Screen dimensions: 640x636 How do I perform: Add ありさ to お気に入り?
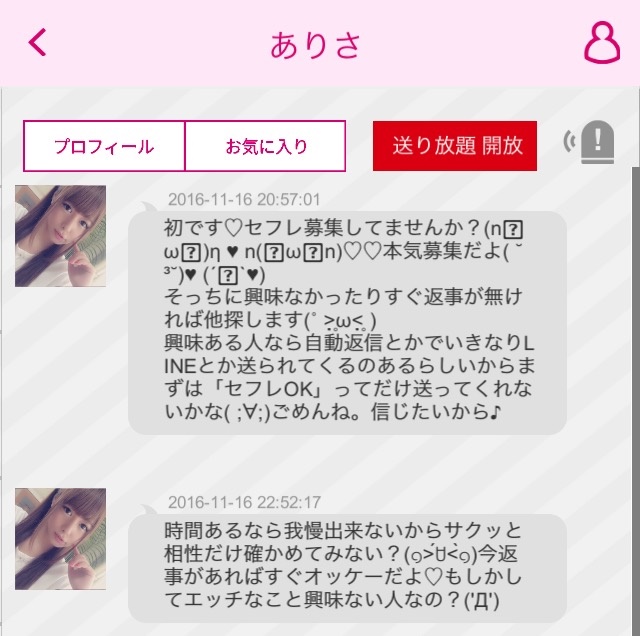tap(266, 147)
